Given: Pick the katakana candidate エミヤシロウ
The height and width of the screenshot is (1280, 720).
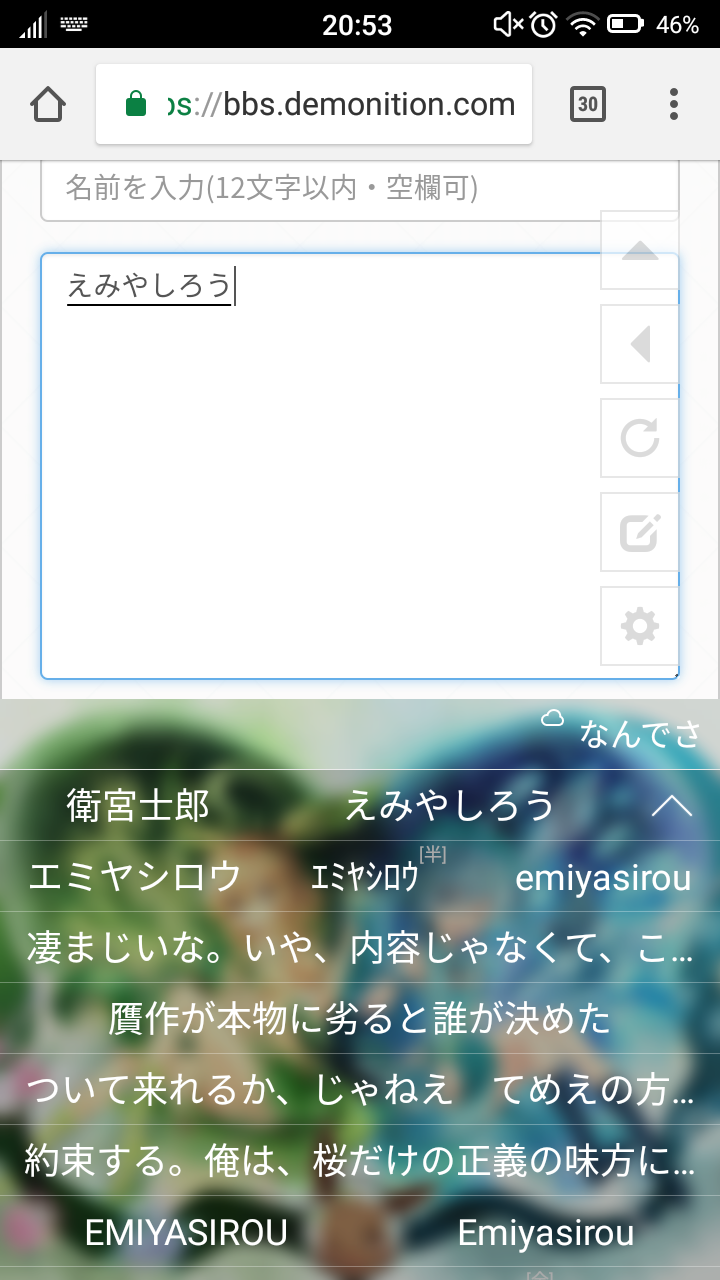Looking at the screenshot, I should pos(135,877).
